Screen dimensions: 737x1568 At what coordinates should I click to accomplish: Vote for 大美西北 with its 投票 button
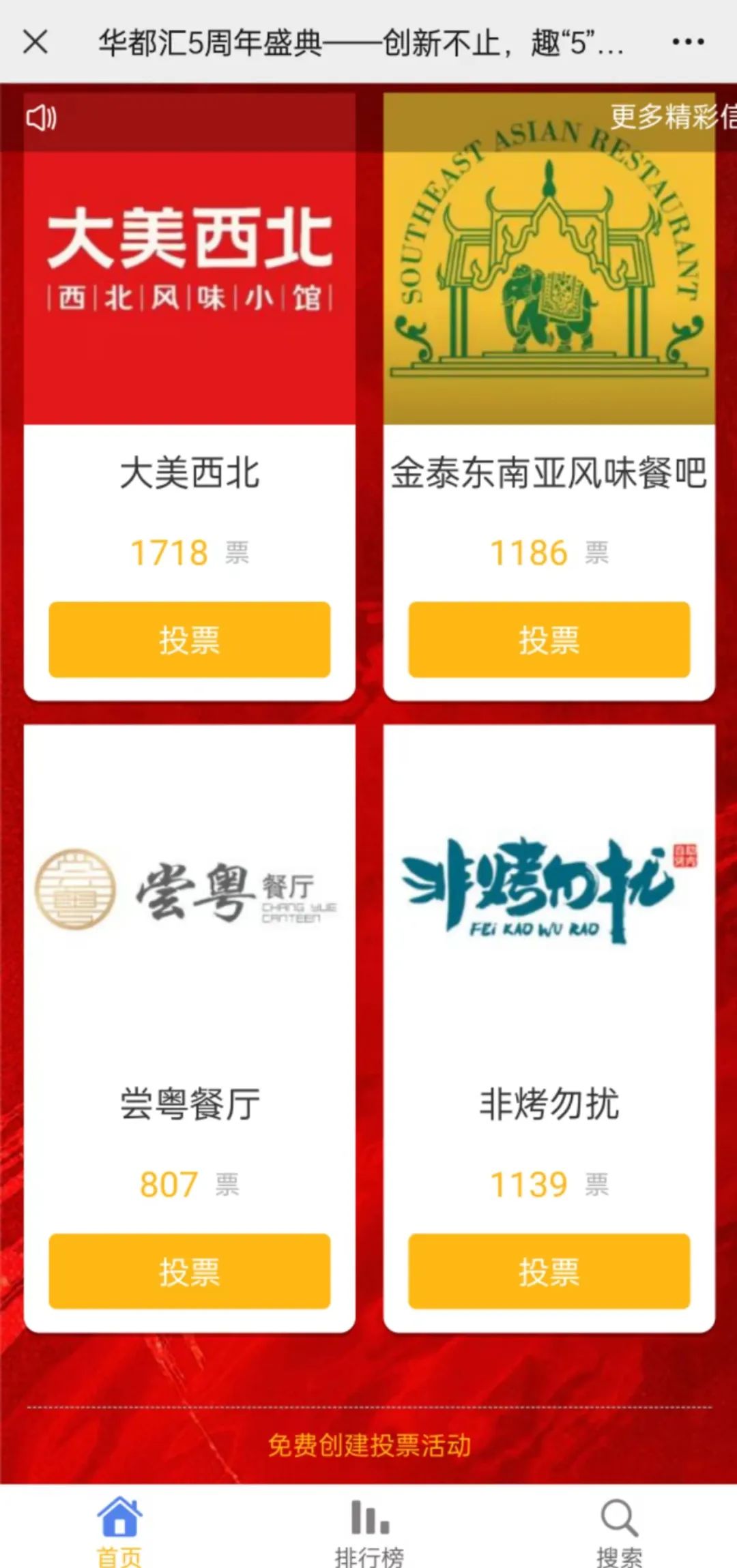pos(188,641)
